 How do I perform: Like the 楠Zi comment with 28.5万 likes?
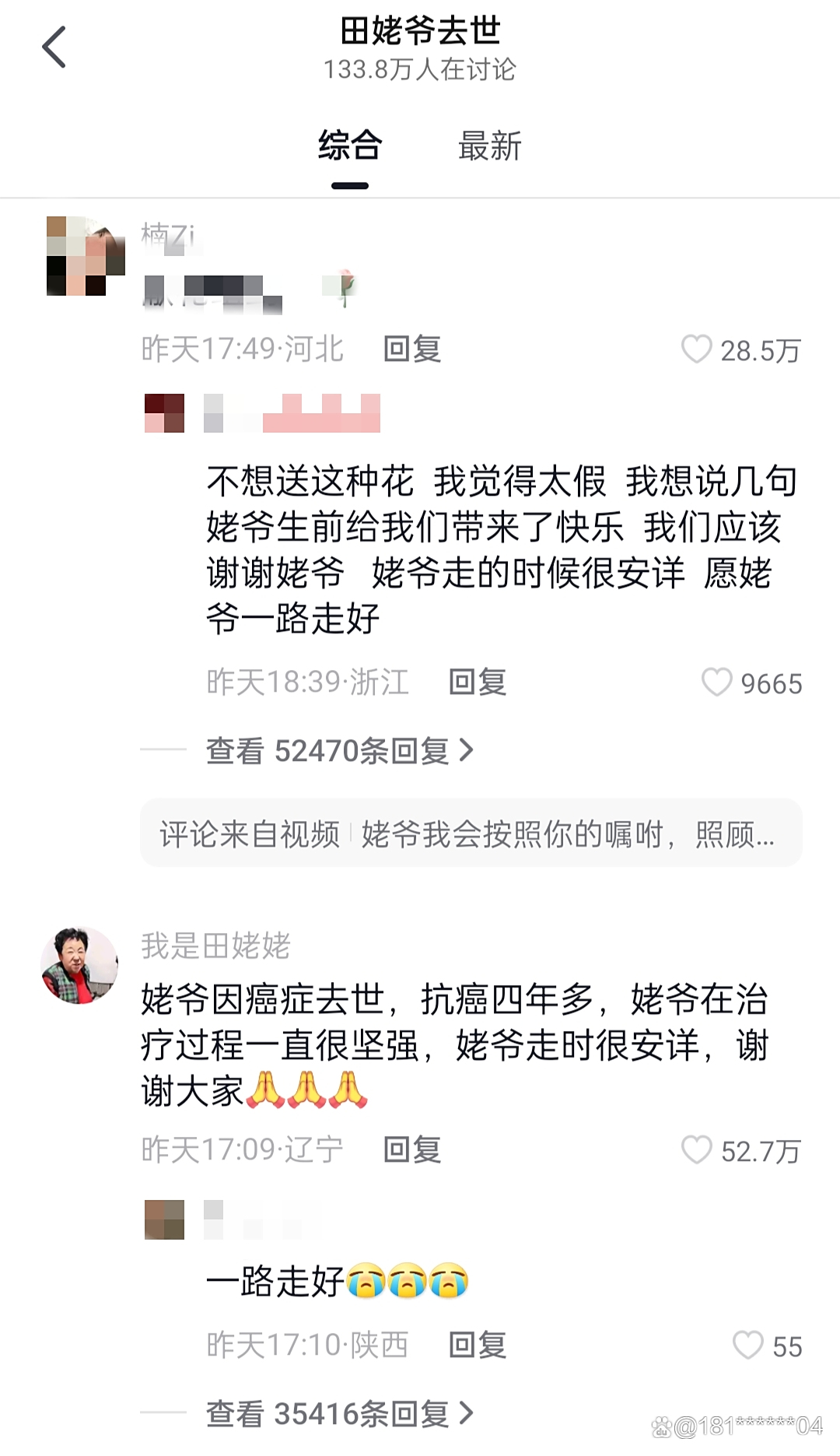tap(696, 349)
